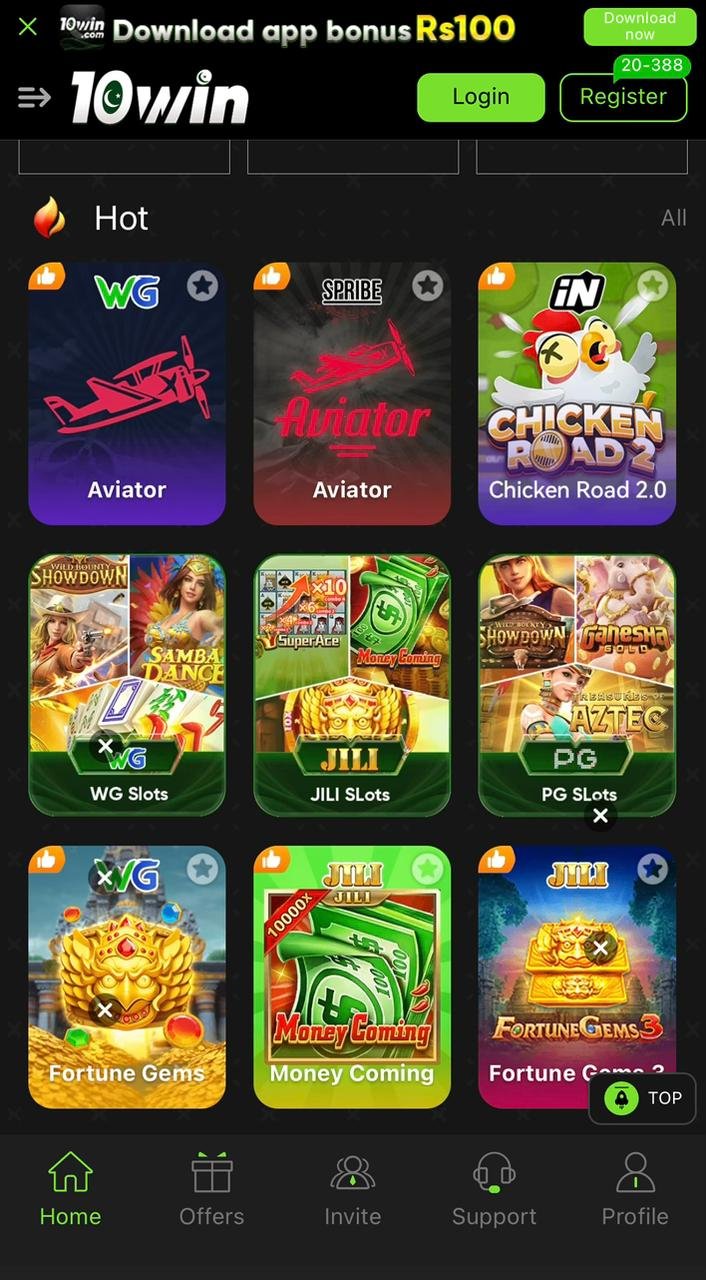
Task: Jump back to TOP of page
Action: [642, 1098]
